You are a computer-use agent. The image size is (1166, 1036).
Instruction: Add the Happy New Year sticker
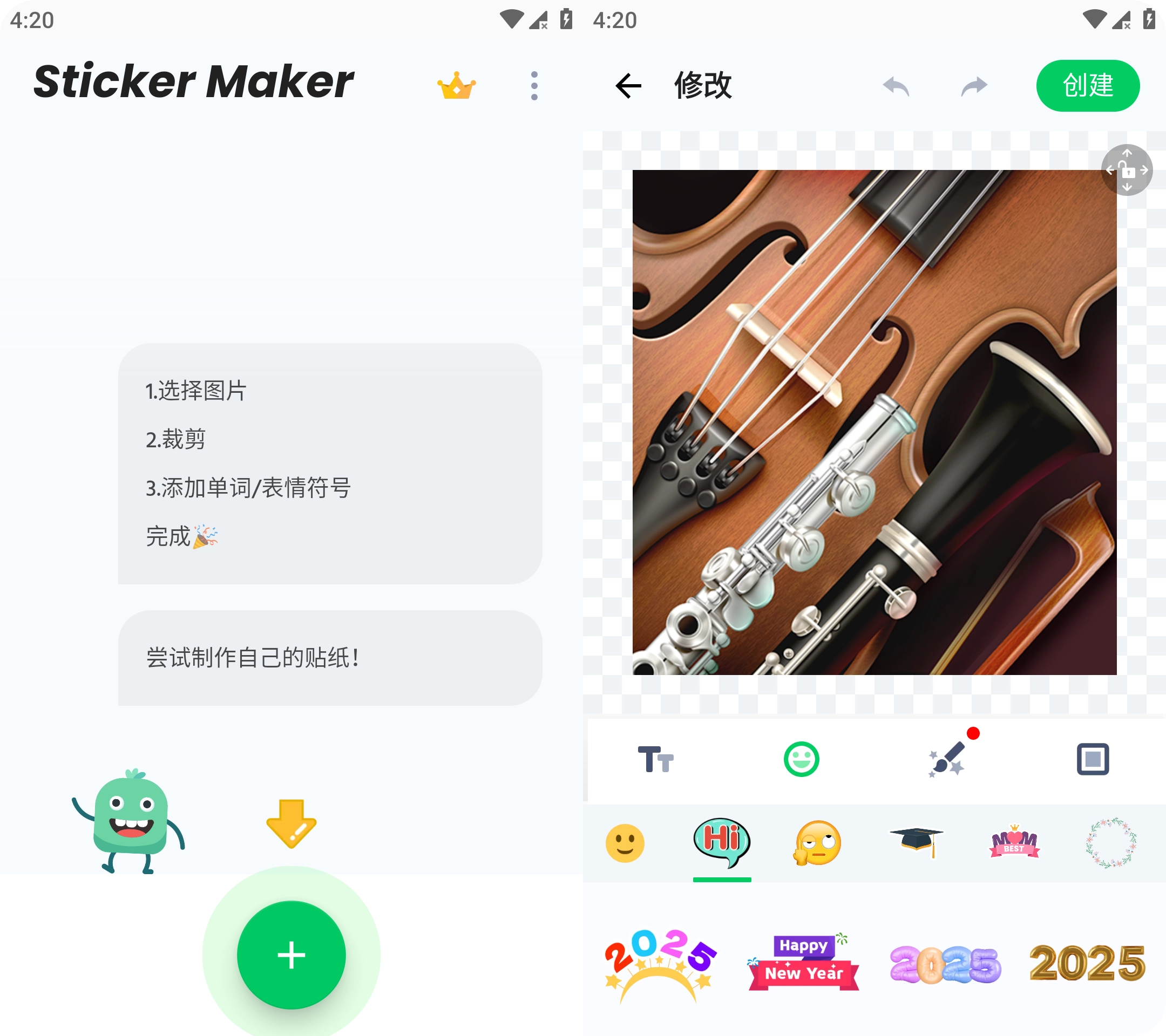click(x=803, y=963)
